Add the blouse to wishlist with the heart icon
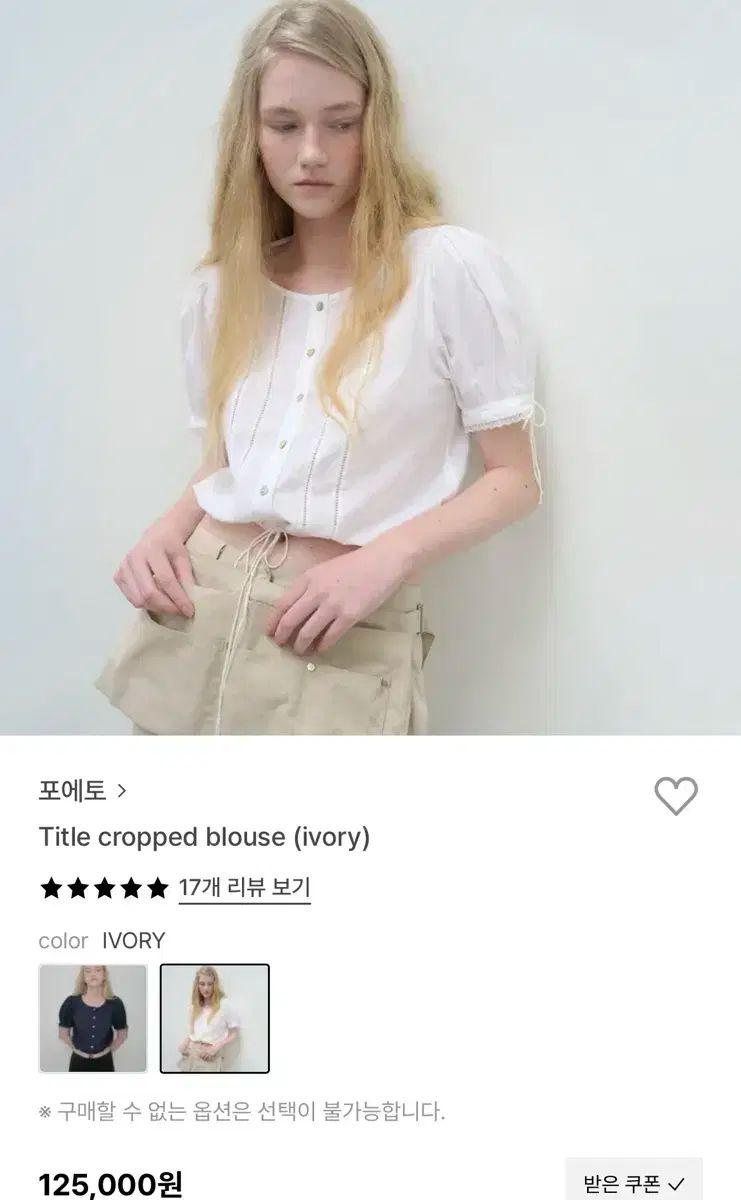Screen dimensions: 741x1200 pos(675,796)
